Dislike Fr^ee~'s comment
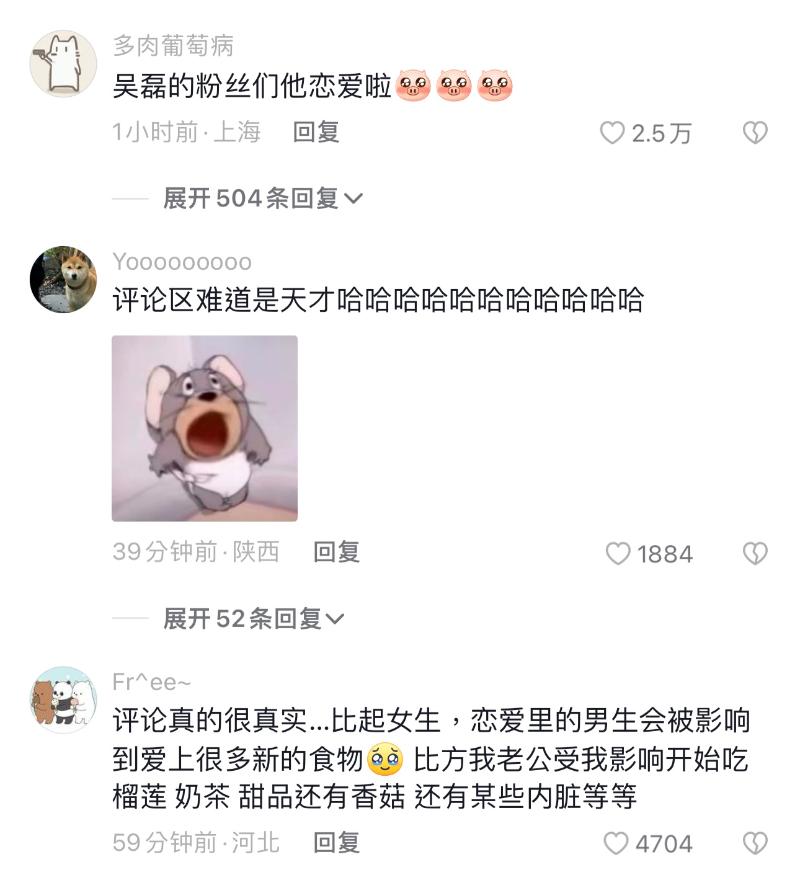The width and height of the screenshot is (800, 888). pos(755,844)
